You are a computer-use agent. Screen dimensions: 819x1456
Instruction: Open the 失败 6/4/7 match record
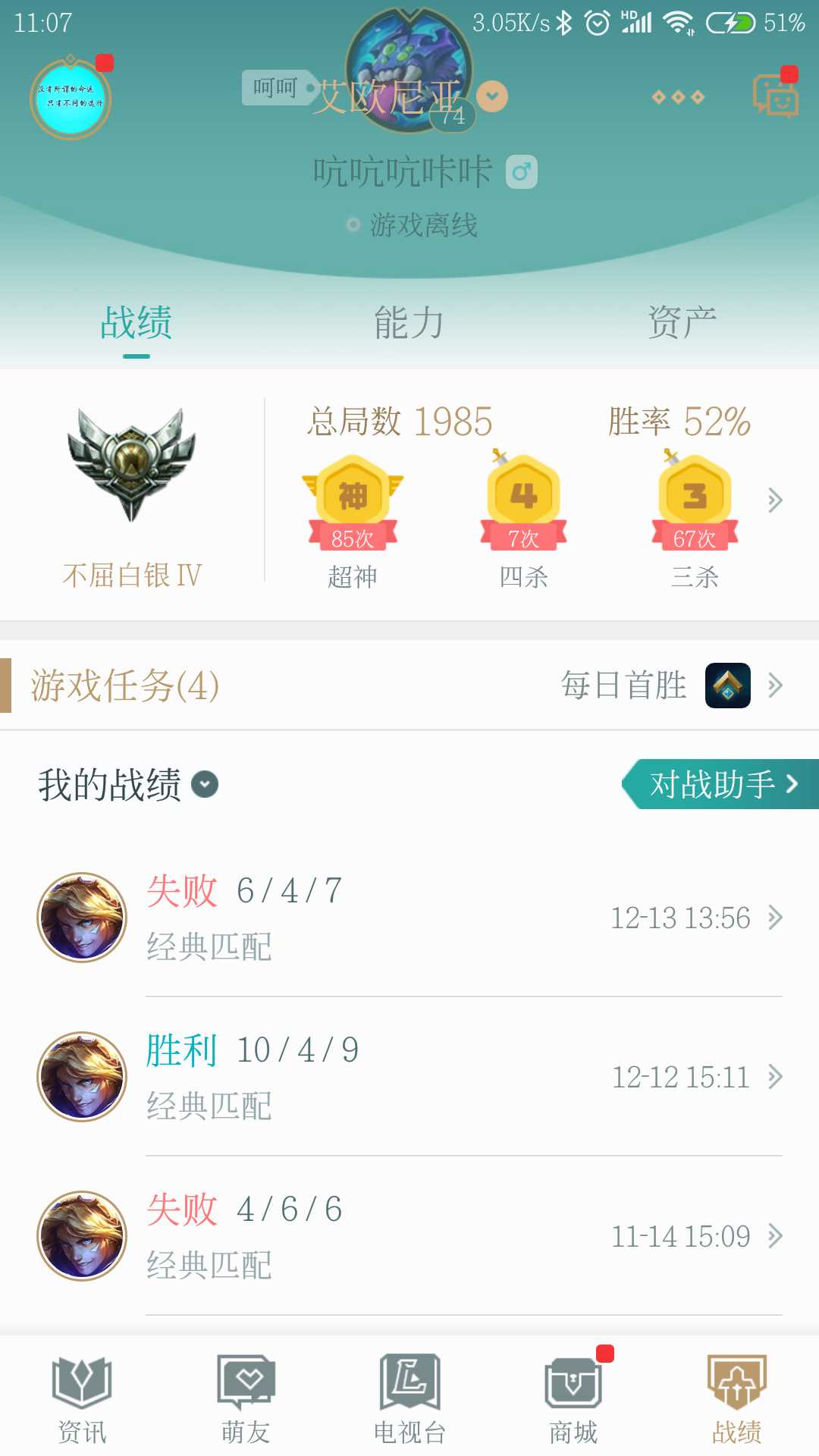coord(409,918)
